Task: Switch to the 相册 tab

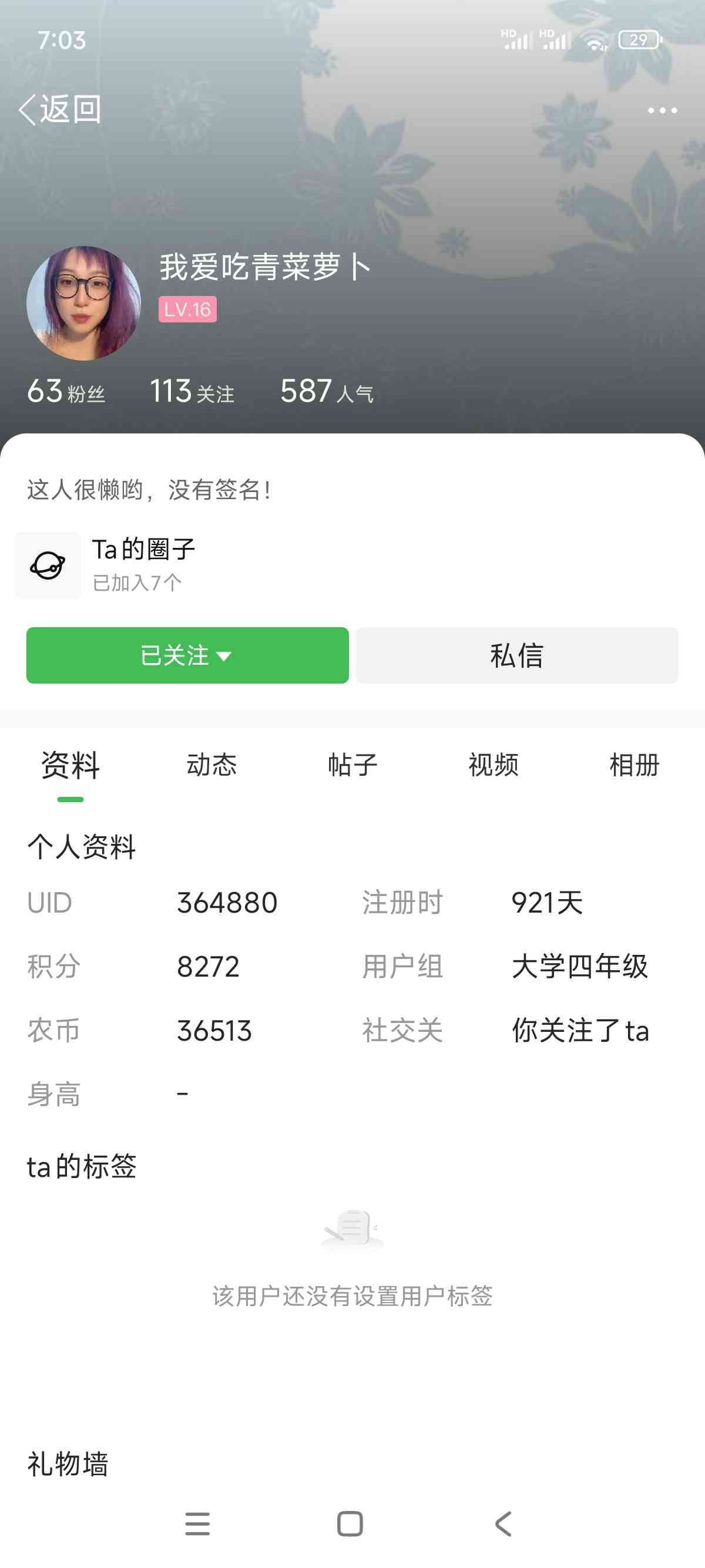Action: coord(634,765)
